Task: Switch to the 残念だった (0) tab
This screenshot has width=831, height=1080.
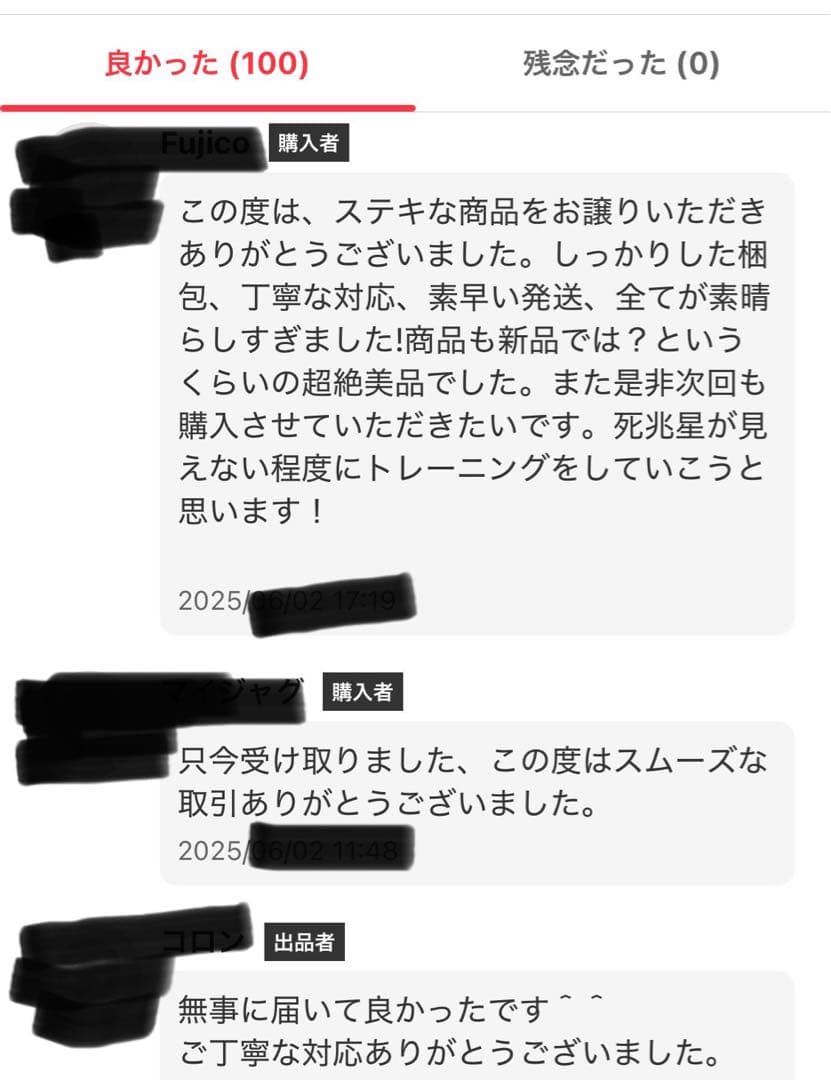Action: (621, 64)
